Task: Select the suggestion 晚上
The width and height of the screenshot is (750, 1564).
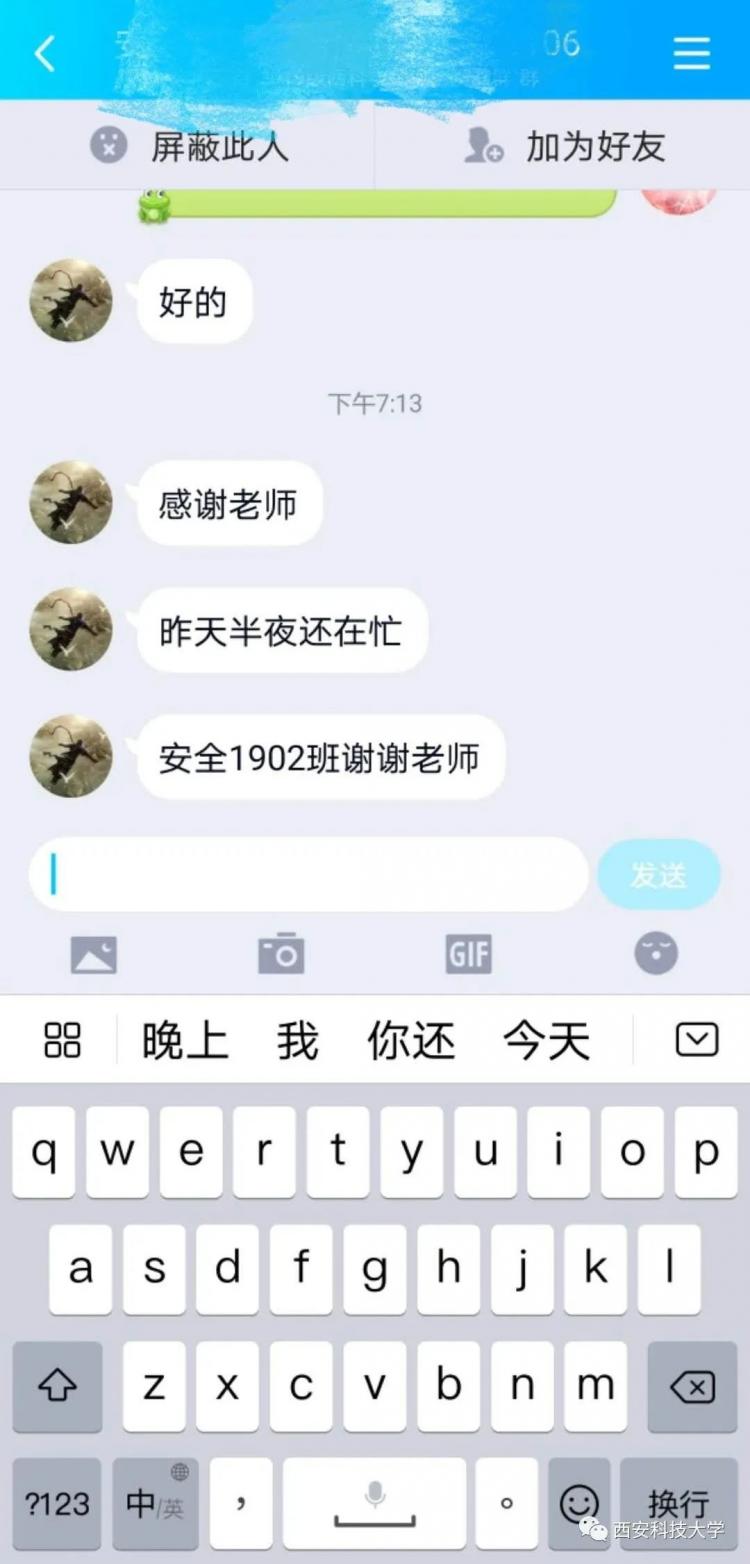Action: (186, 1041)
